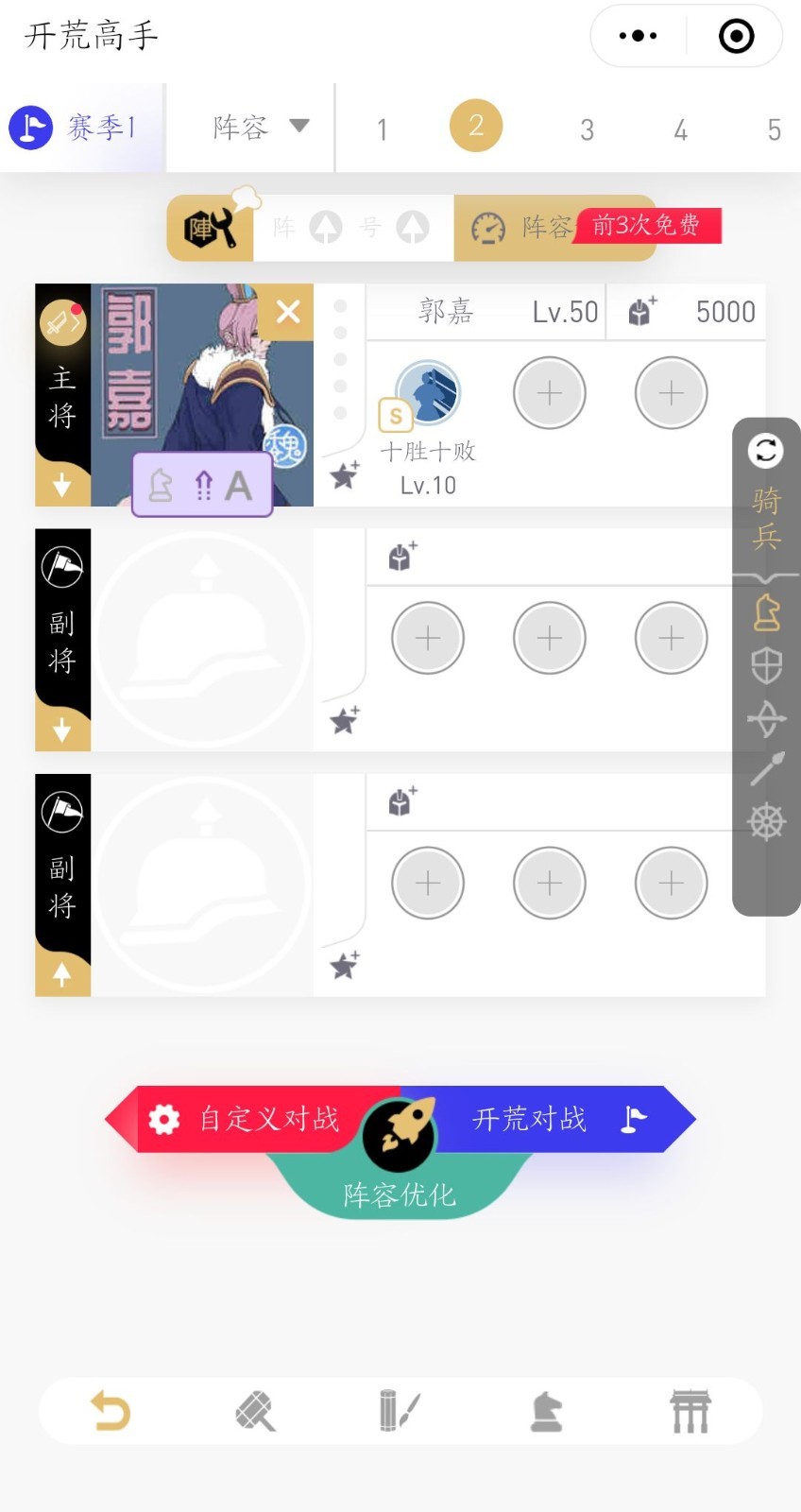801x1512 pixels.
Task: Select the cavalry knight icon in right sidebar
Action: [x=767, y=612]
